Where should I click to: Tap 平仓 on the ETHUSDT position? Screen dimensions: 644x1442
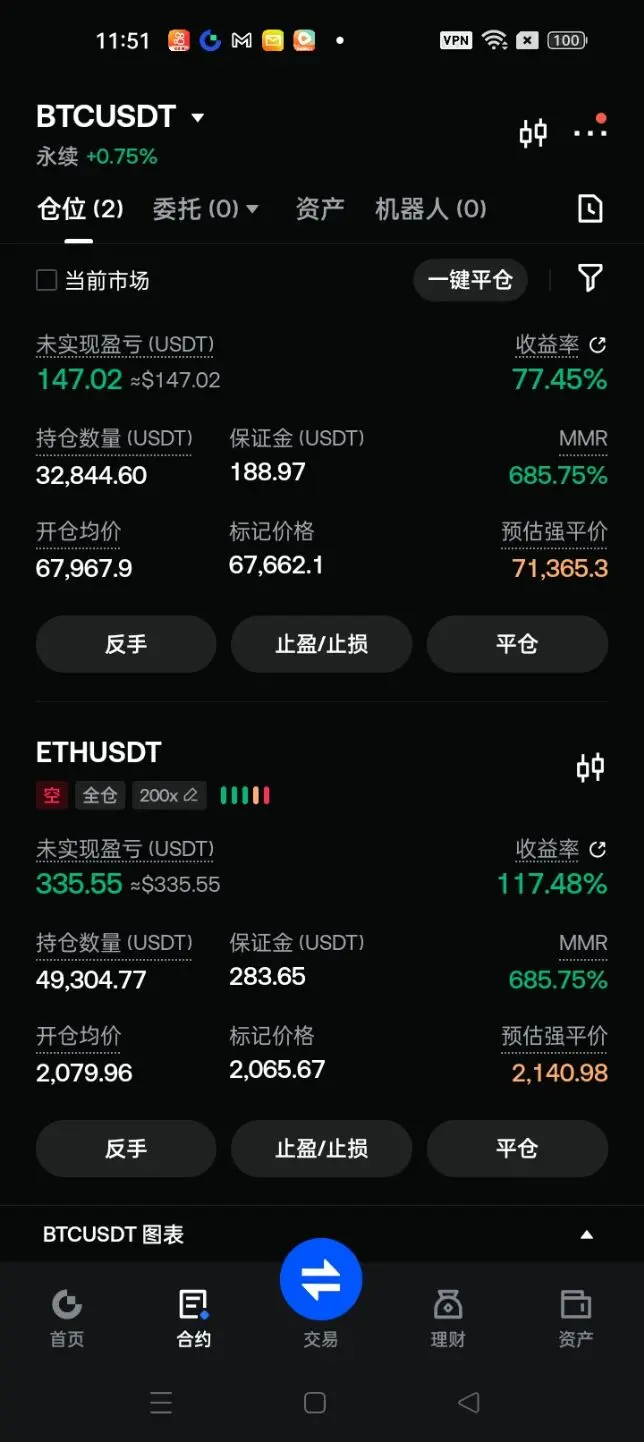click(517, 1148)
